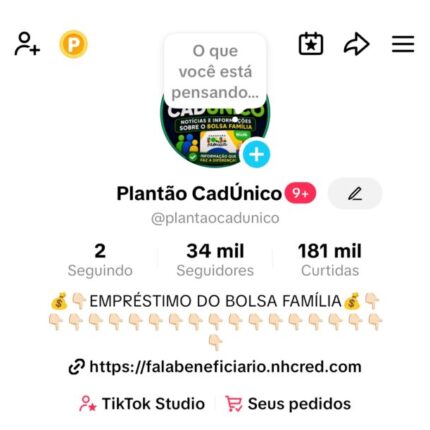View the 34 mil Seguidores list
The width and height of the screenshot is (430, 430).
pos(215,260)
